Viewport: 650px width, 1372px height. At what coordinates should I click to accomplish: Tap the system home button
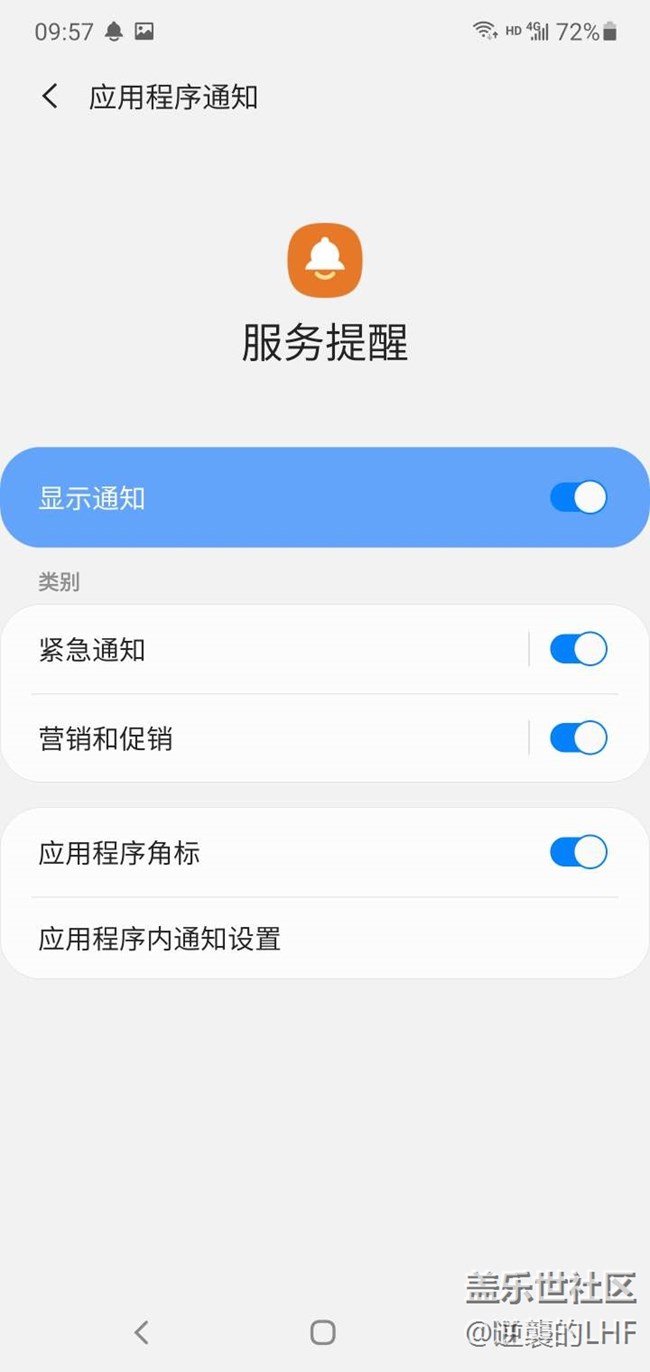323,1331
